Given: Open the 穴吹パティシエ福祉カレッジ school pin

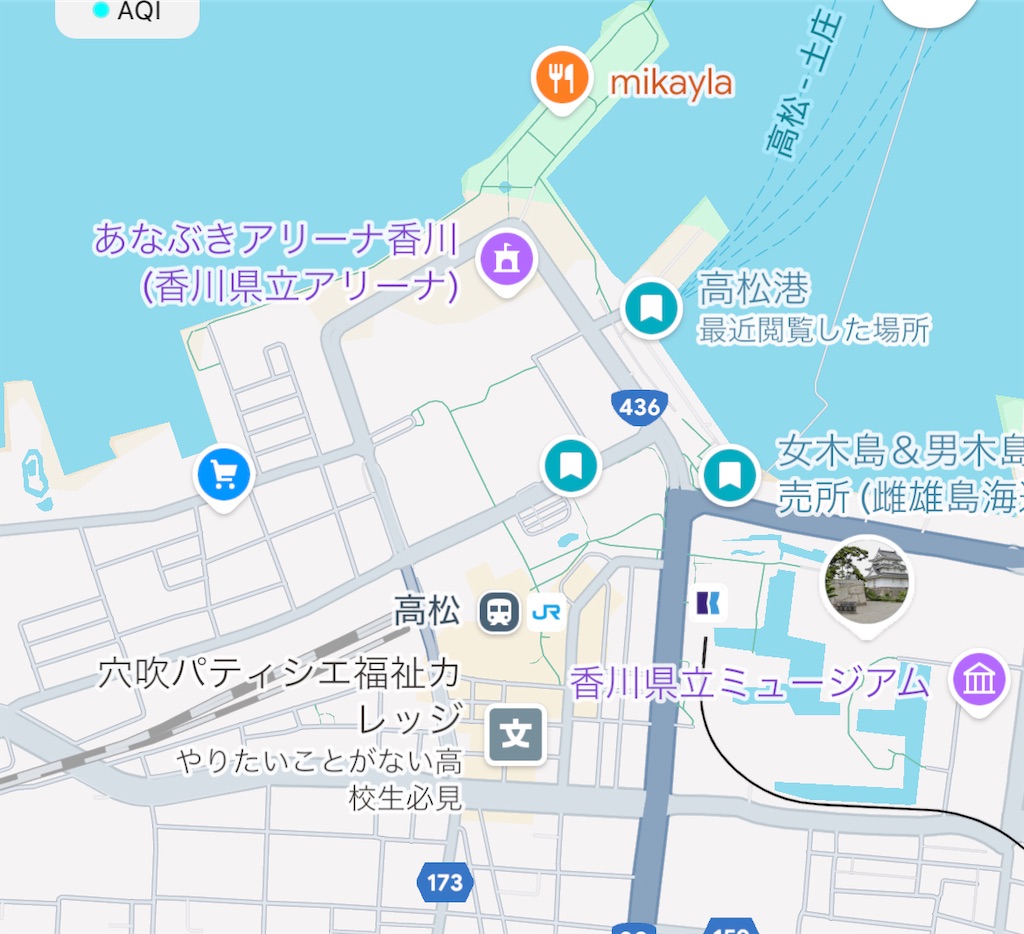Looking at the screenshot, I should pyautogui.click(x=516, y=735).
